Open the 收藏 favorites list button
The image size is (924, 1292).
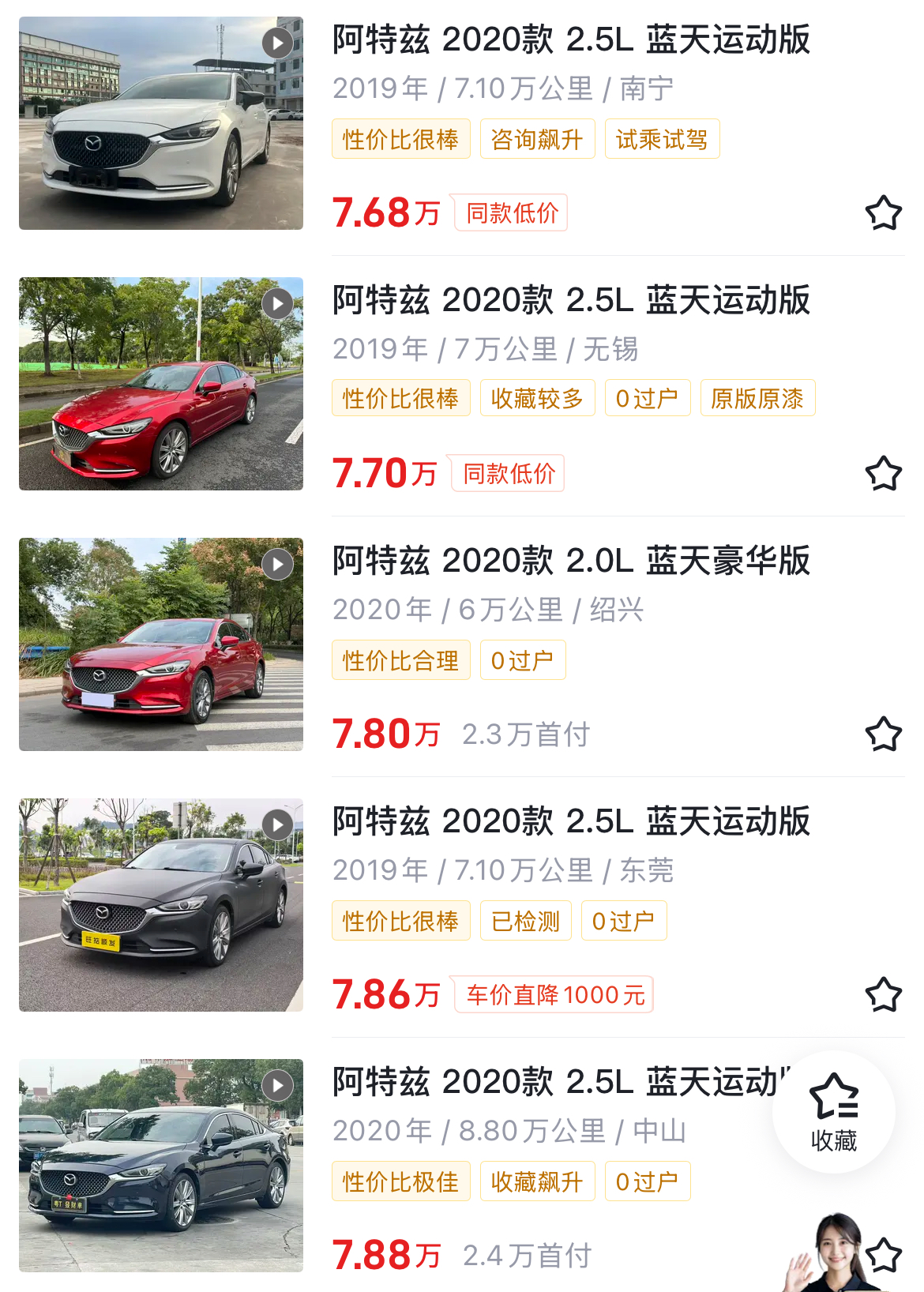point(833,1111)
